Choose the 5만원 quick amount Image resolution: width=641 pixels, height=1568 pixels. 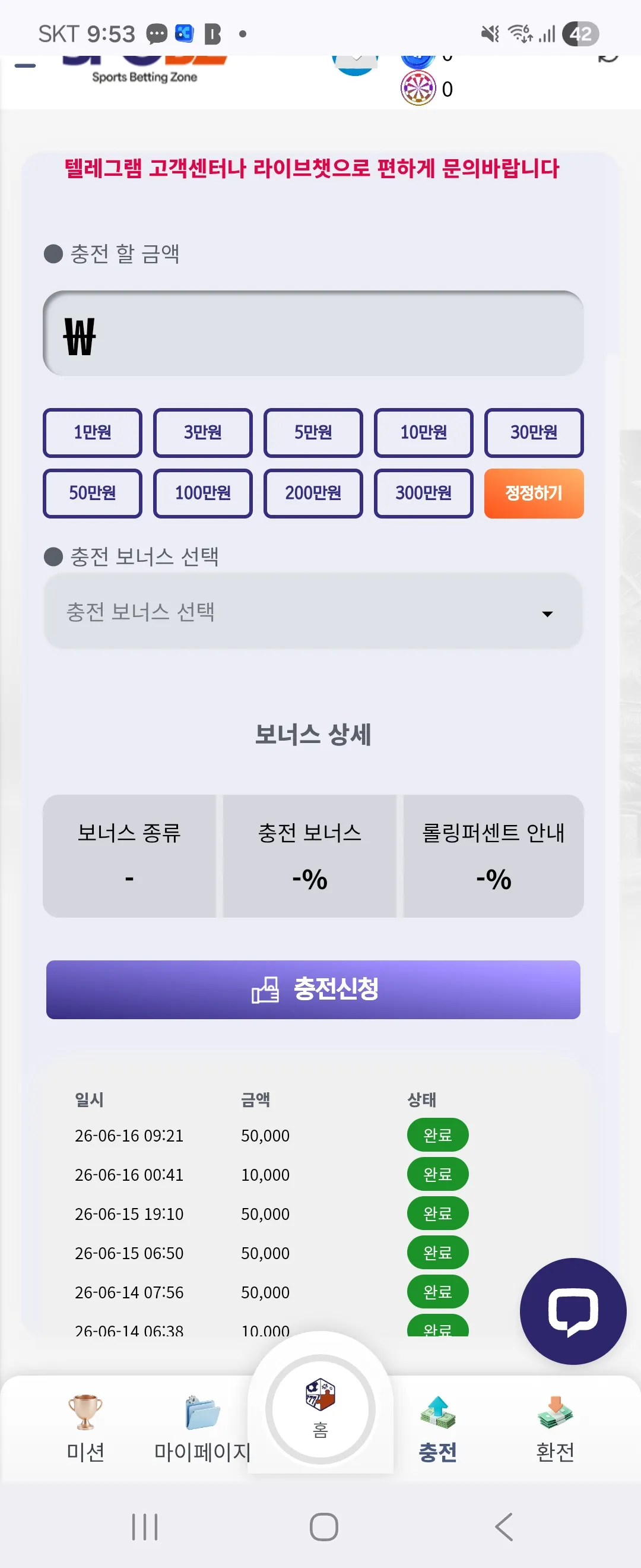pyautogui.click(x=313, y=433)
